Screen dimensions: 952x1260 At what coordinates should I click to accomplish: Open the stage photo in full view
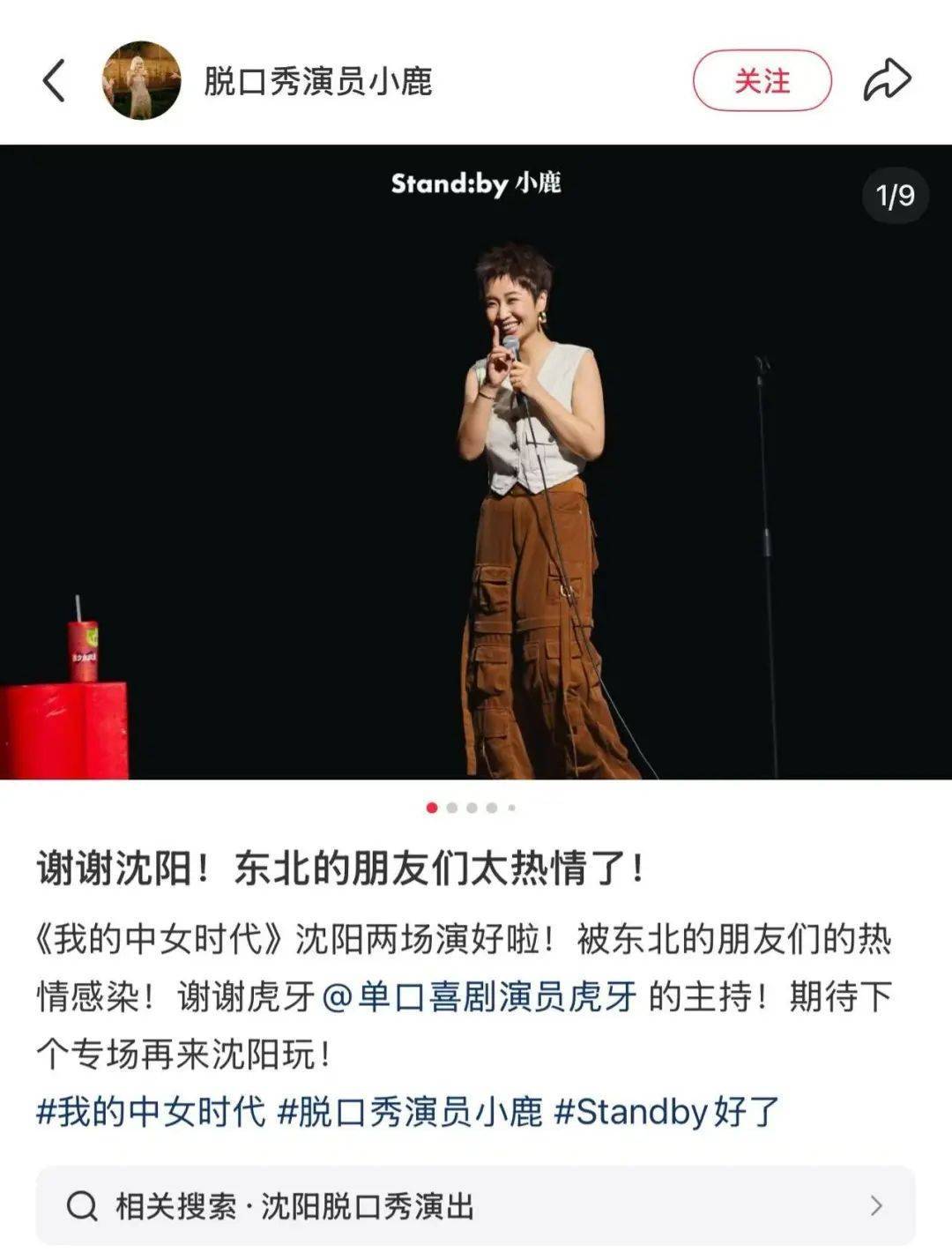click(476, 461)
